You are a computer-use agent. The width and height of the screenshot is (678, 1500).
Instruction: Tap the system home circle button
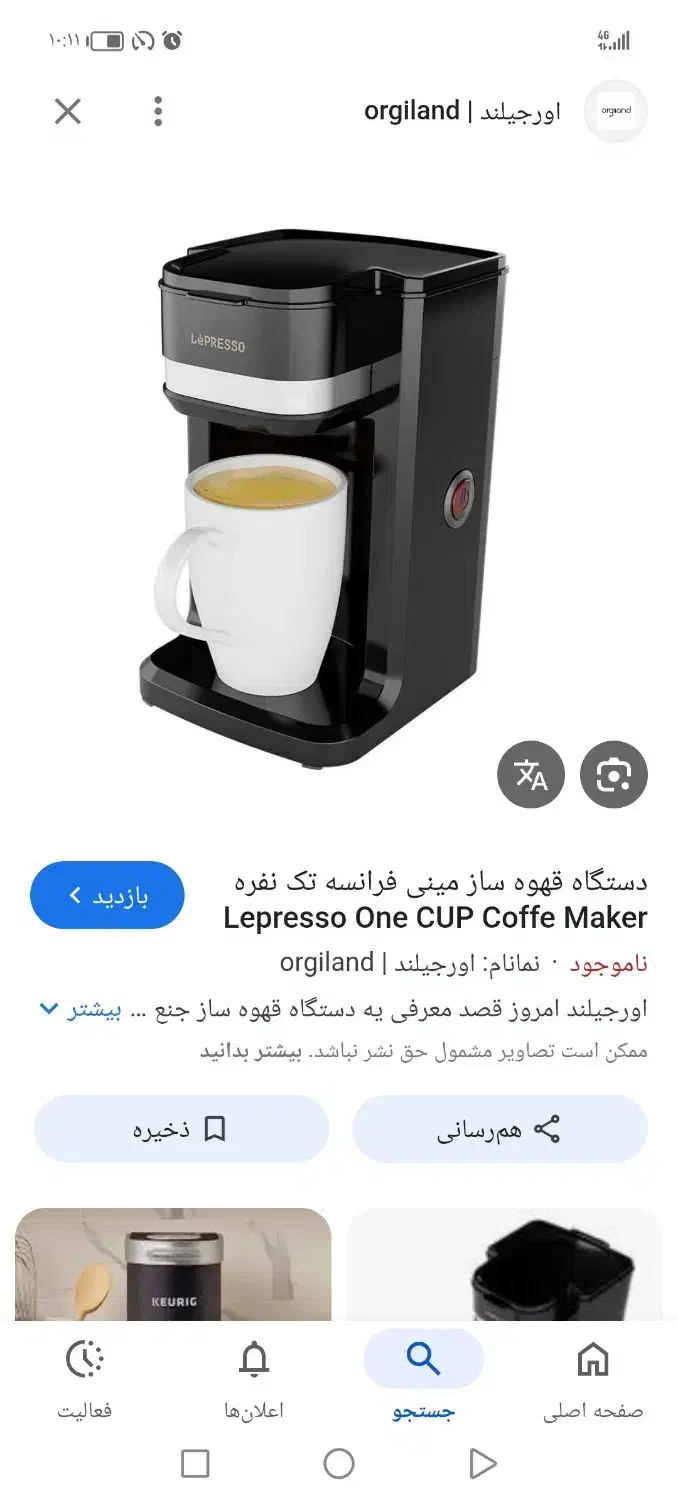click(x=339, y=1464)
